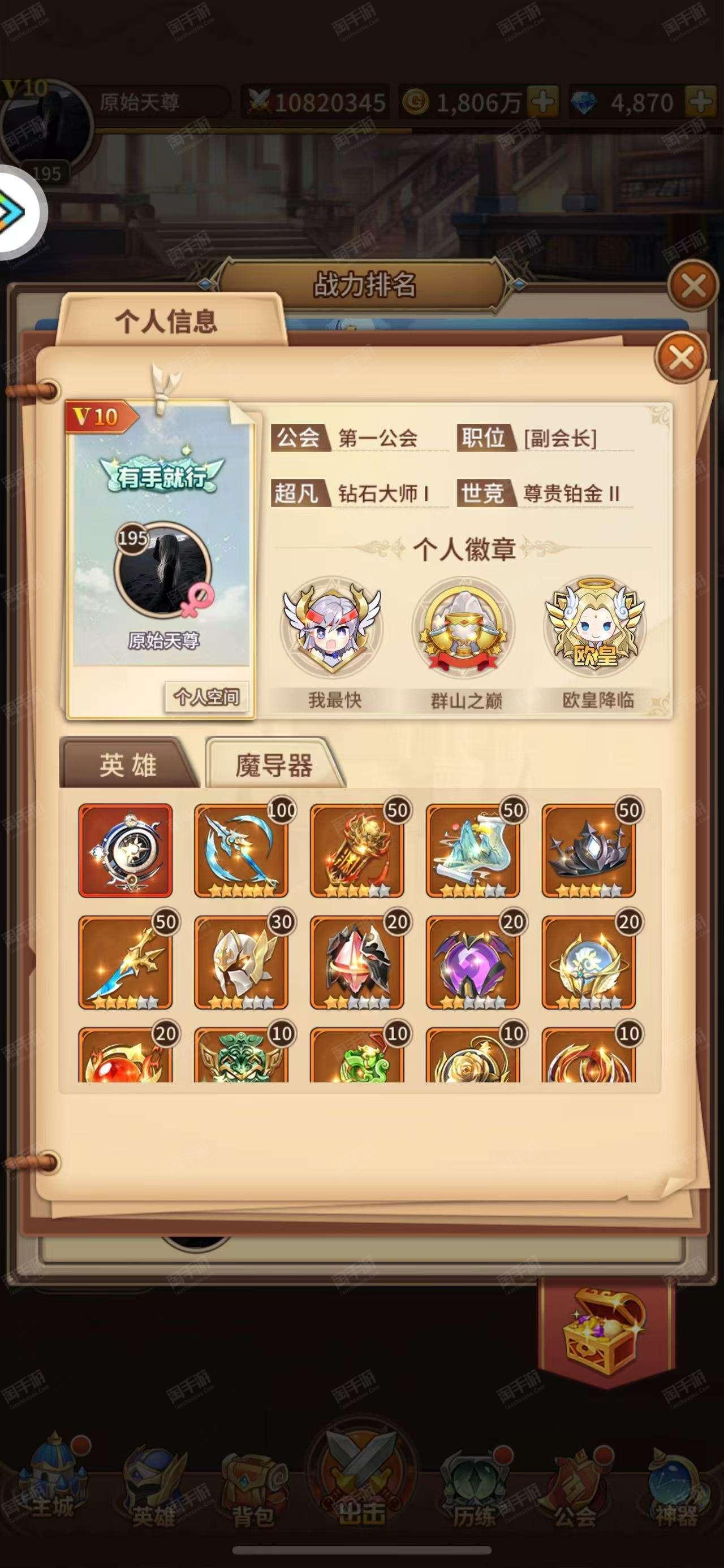Open the black crown item marked 50
724x1568 pixels.
point(588,850)
